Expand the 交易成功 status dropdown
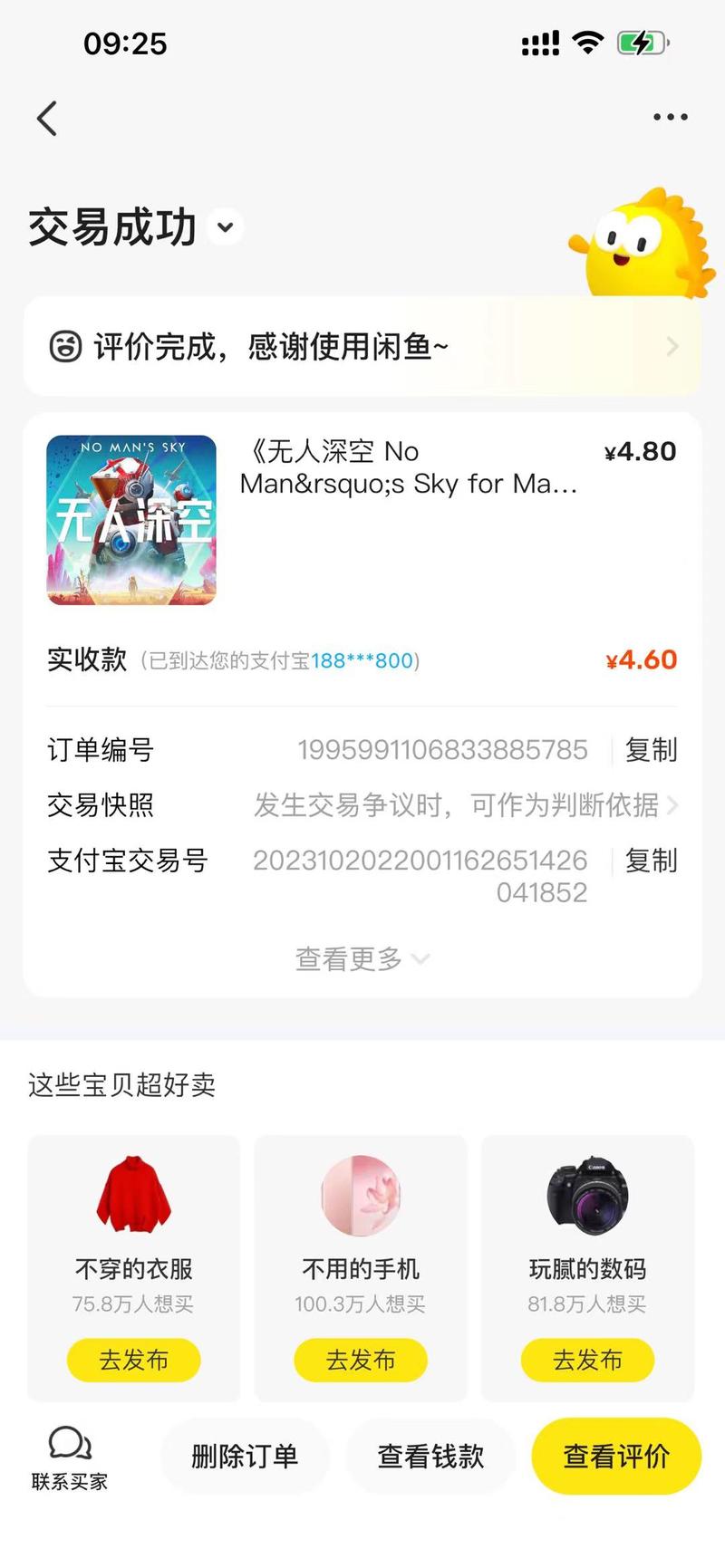This screenshot has height=1568, width=725. [x=224, y=229]
